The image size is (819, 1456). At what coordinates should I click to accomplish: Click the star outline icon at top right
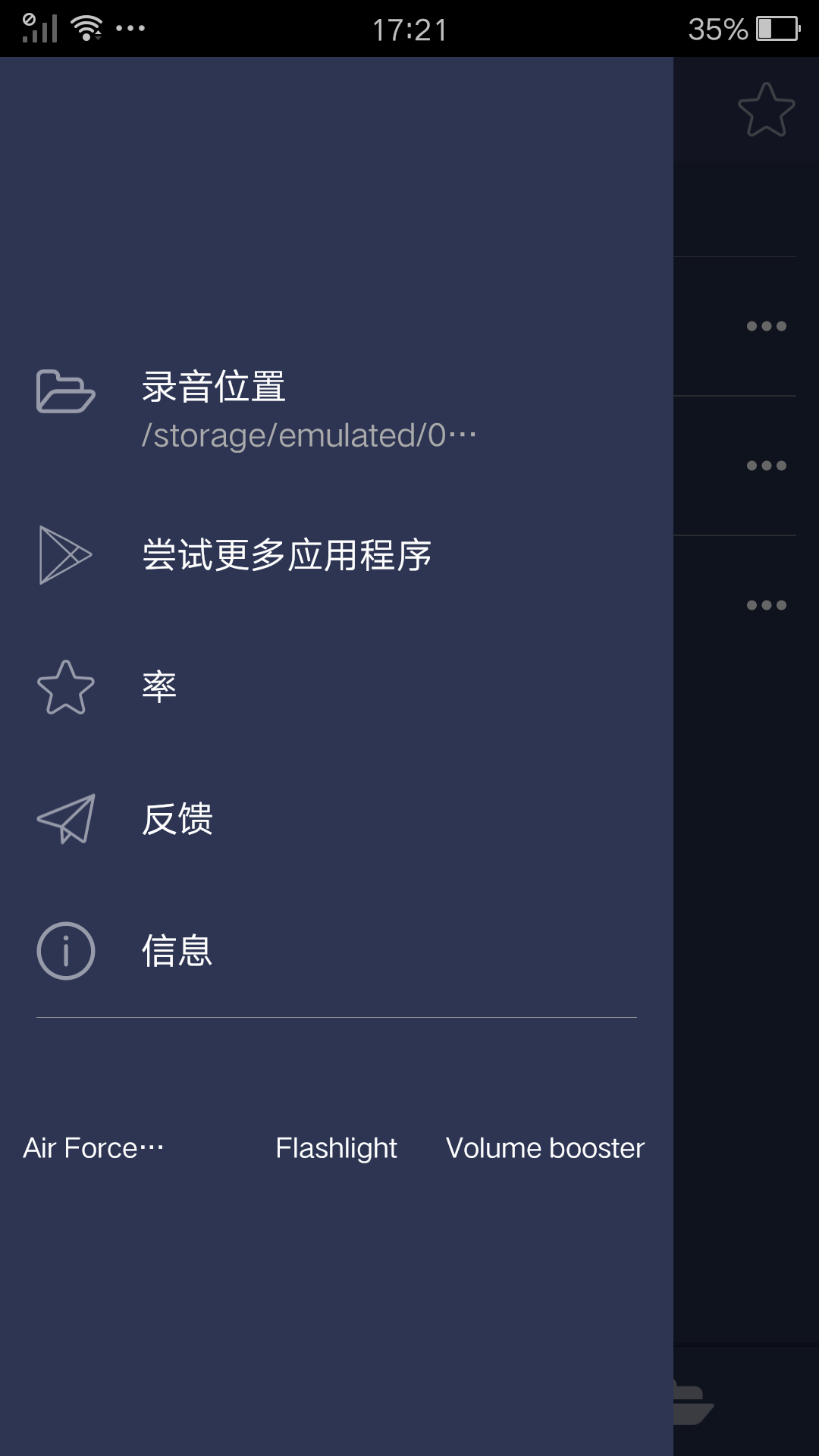(766, 108)
